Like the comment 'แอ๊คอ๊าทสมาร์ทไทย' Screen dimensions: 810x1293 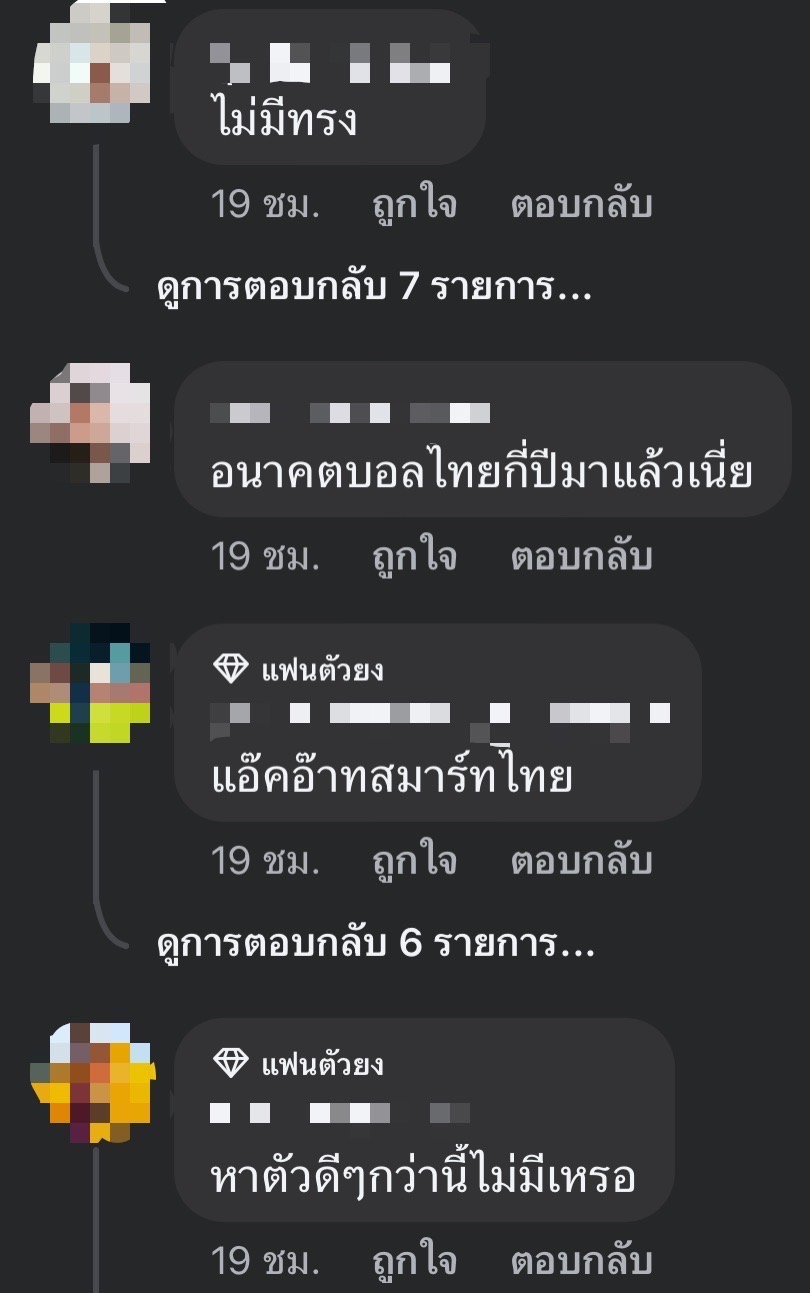(414, 860)
